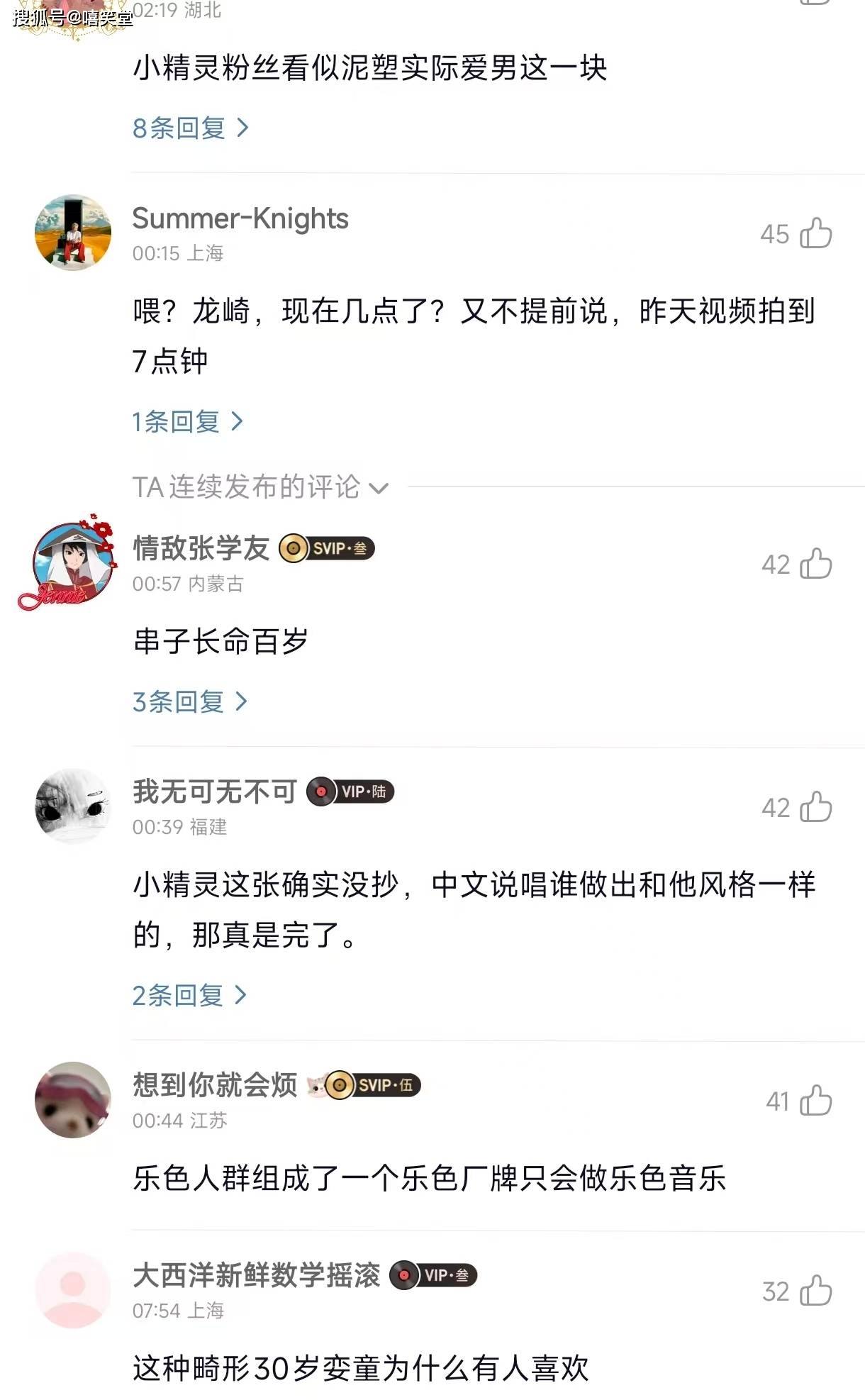
Task: Like the comment by 我无可无不可
Action: coord(815,807)
